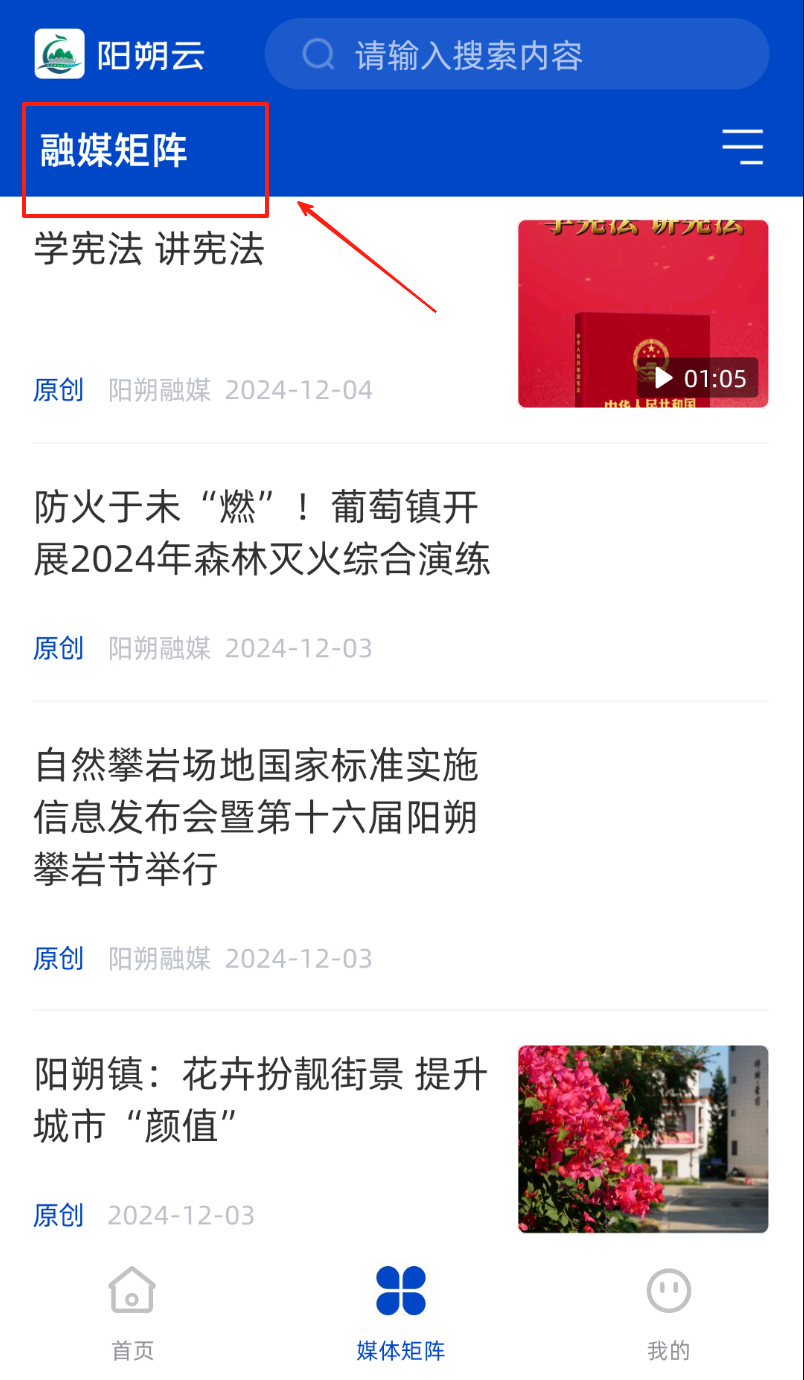Open the hamburger menu icon

(x=742, y=147)
